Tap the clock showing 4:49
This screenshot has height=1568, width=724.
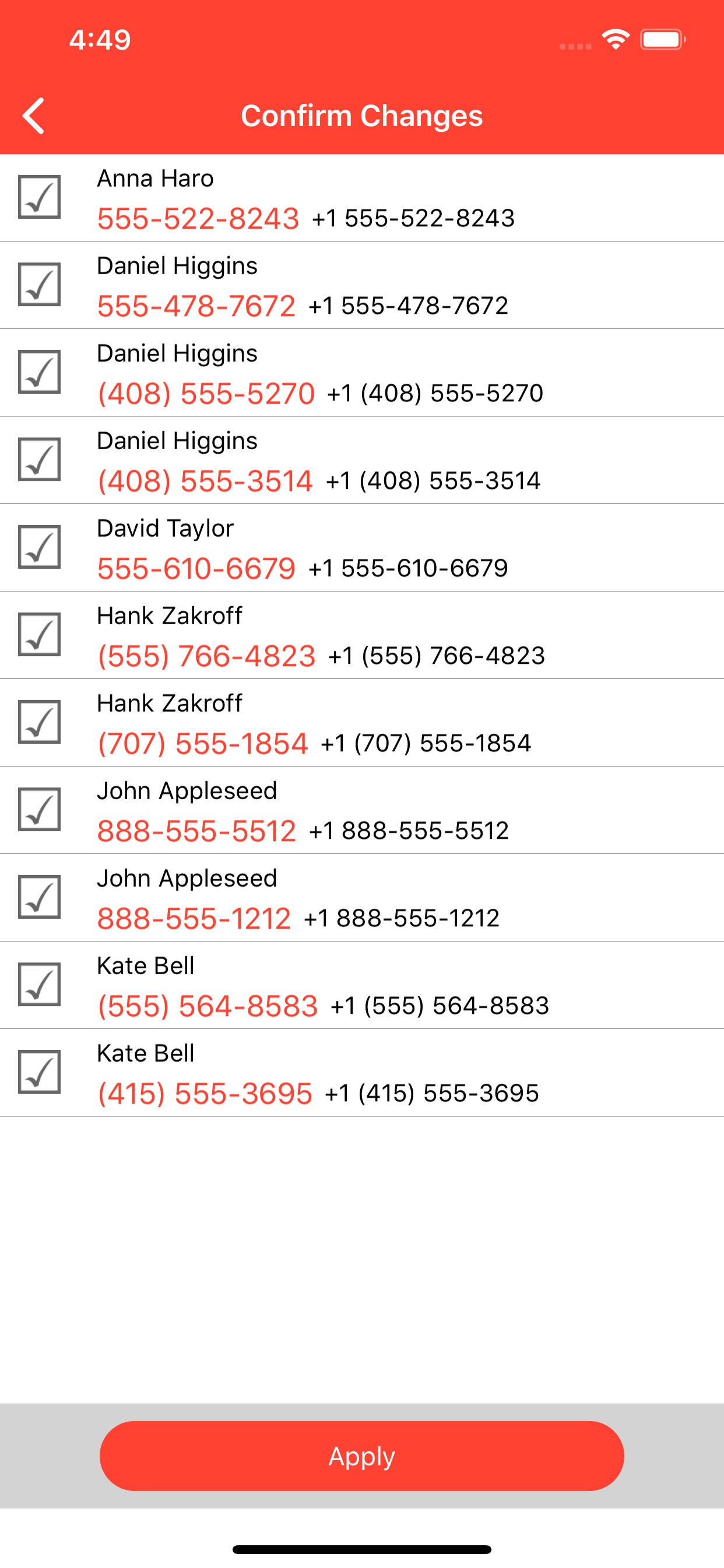click(x=99, y=40)
